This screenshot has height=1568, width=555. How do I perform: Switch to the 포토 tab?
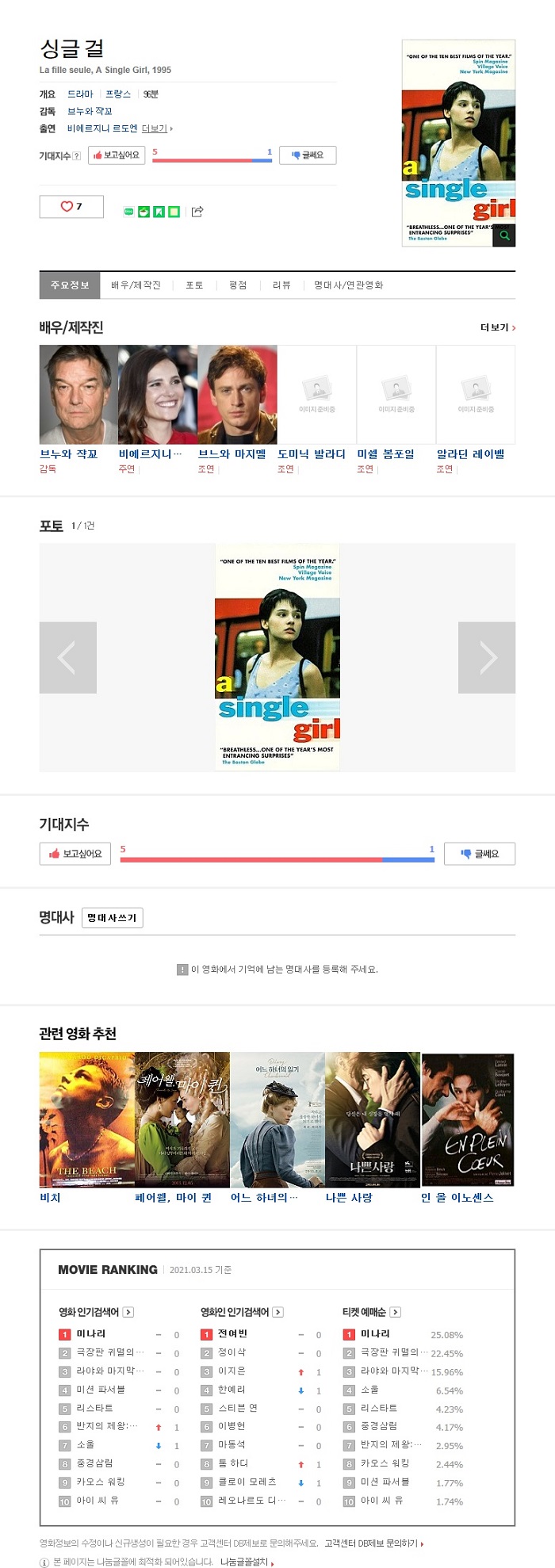194,285
